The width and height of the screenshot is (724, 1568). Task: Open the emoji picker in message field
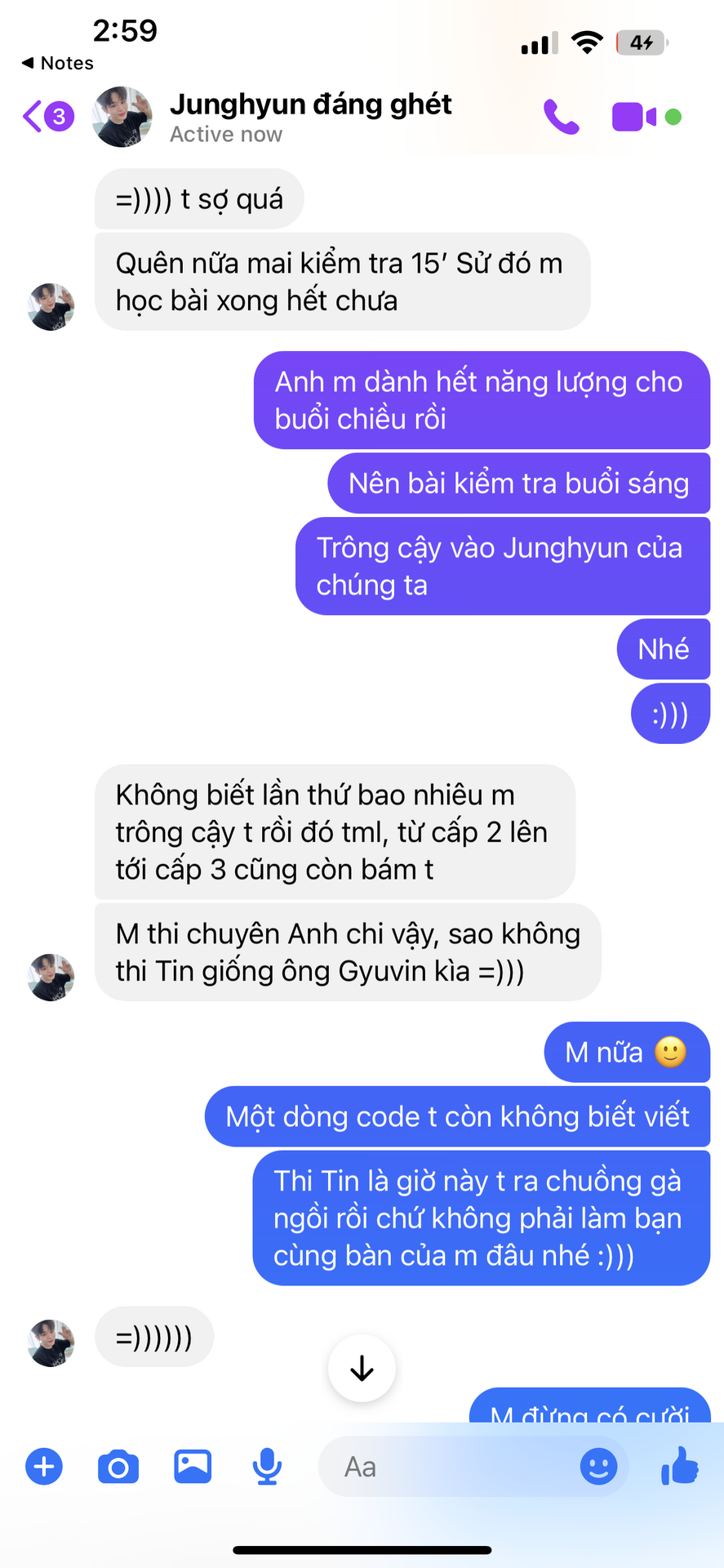[x=598, y=1467]
